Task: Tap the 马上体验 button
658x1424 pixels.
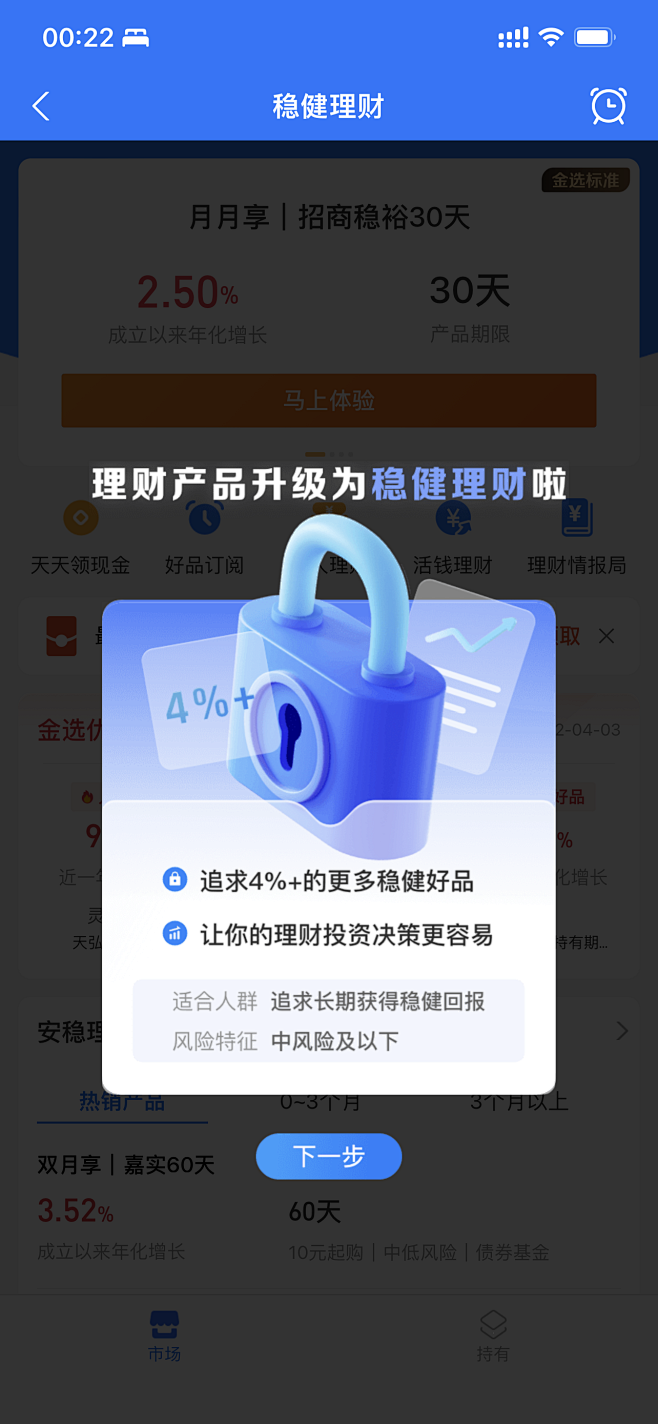Action: (x=329, y=401)
